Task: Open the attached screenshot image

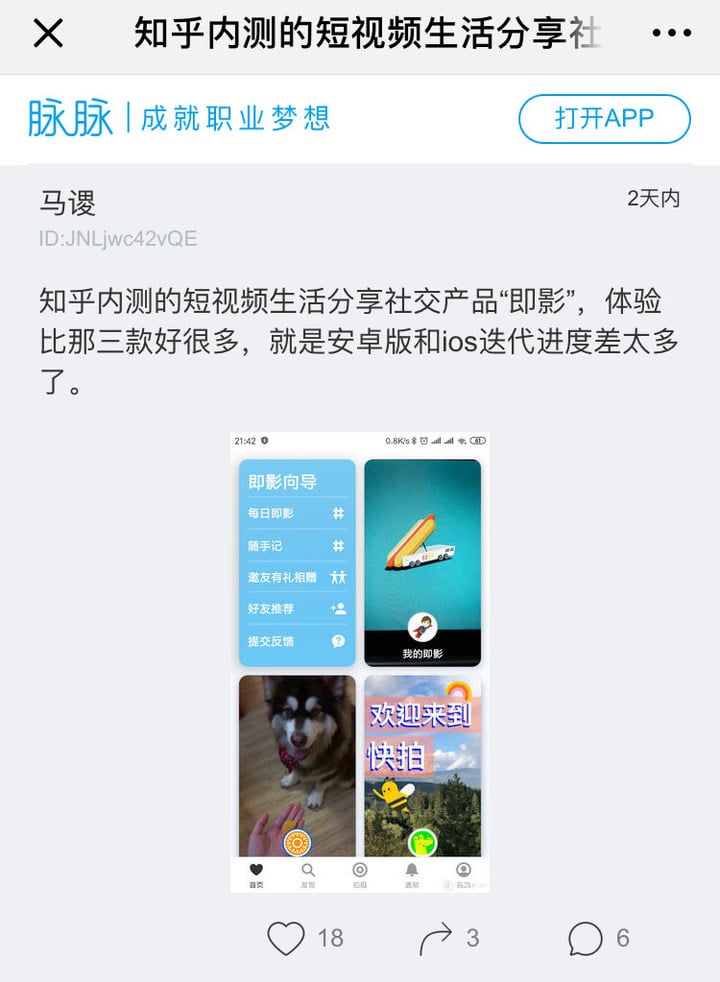Action: pos(360,661)
